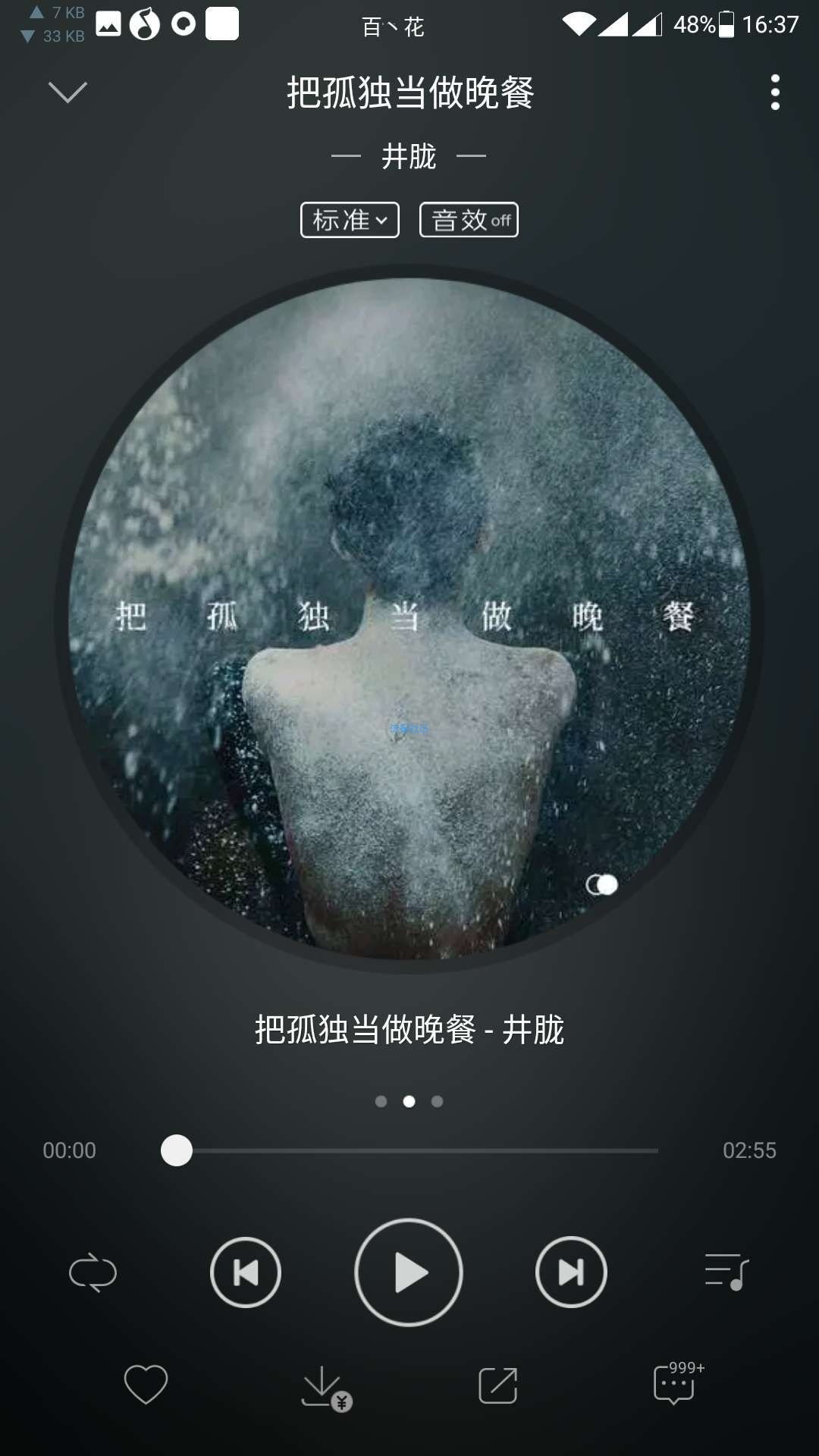This screenshot has width=819, height=1456.
Task: Skip to the previous track
Action: (x=245, y=1272)
